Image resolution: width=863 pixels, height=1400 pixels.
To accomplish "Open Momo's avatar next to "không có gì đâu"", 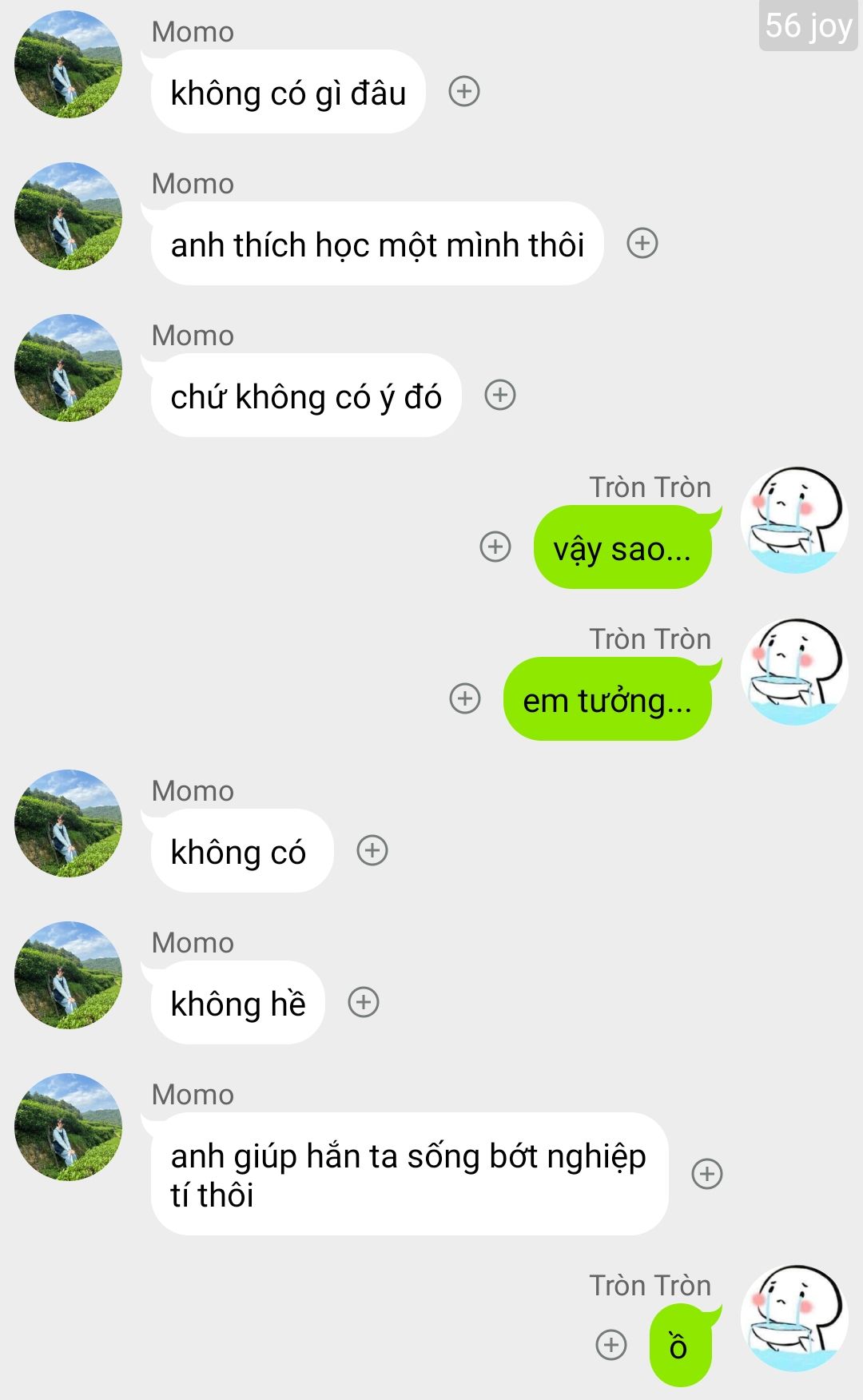I will click(x=69, y=64).
